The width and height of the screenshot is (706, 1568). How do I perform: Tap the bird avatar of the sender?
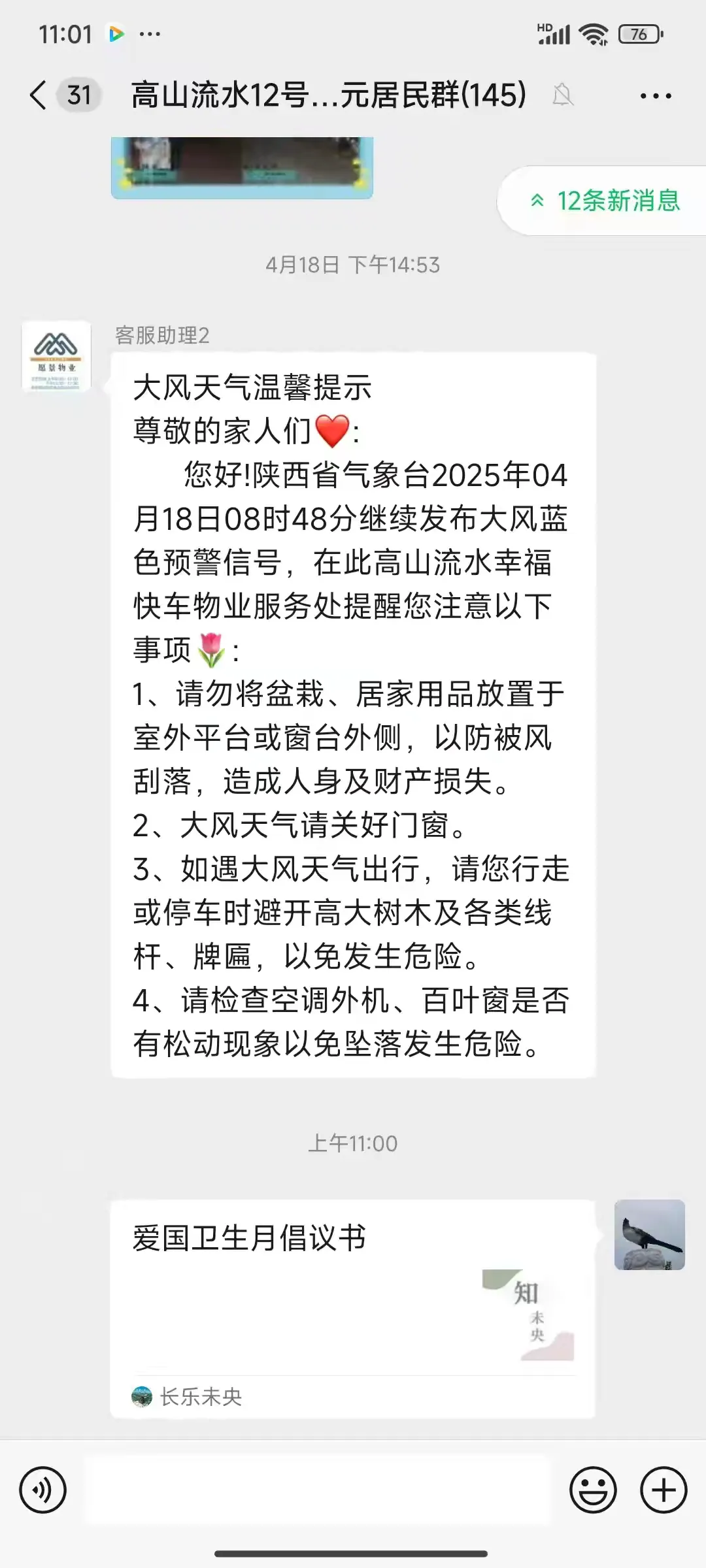pos(650,1235)
